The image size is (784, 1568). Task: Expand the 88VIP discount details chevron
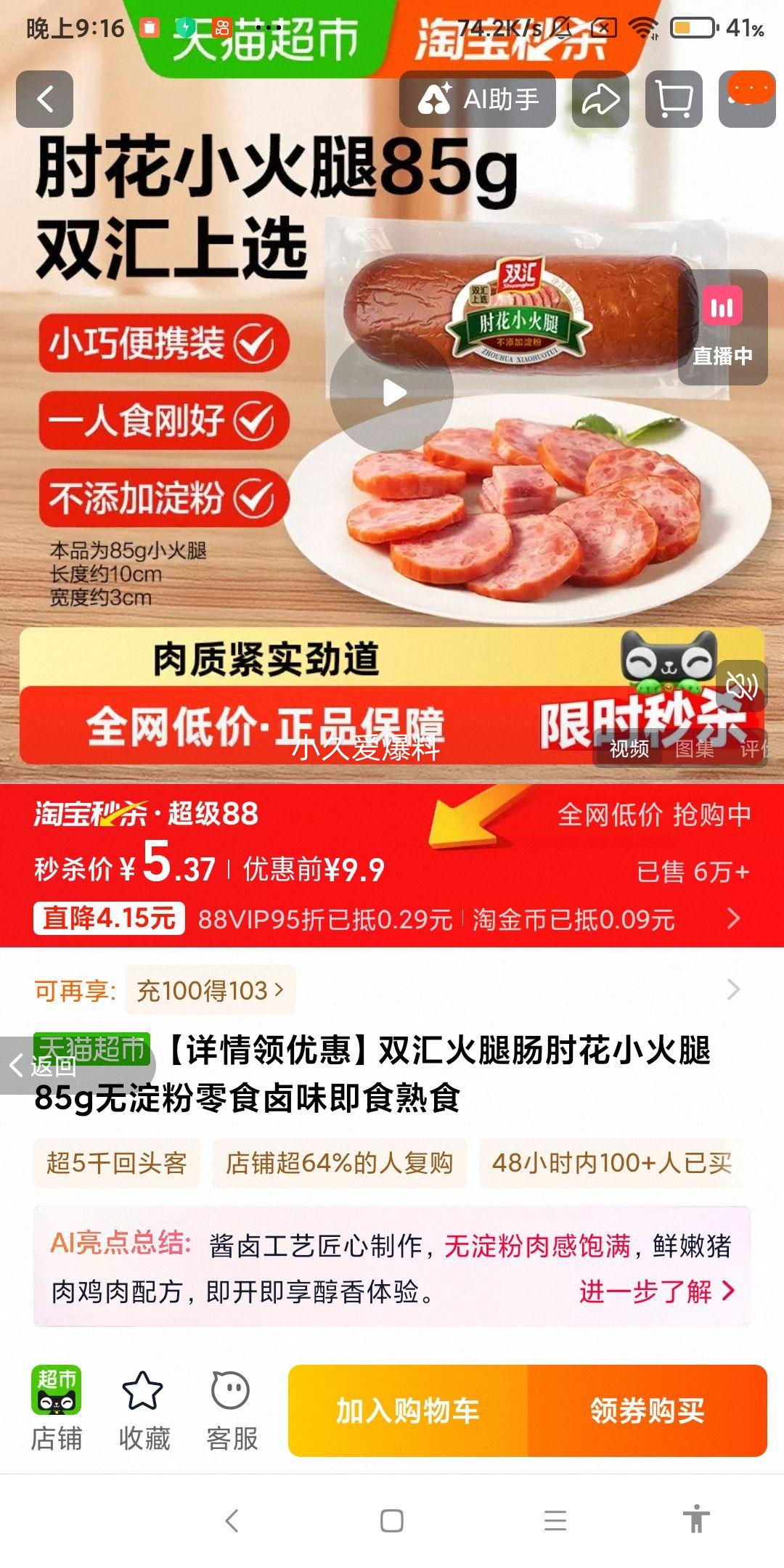(735, 920)
